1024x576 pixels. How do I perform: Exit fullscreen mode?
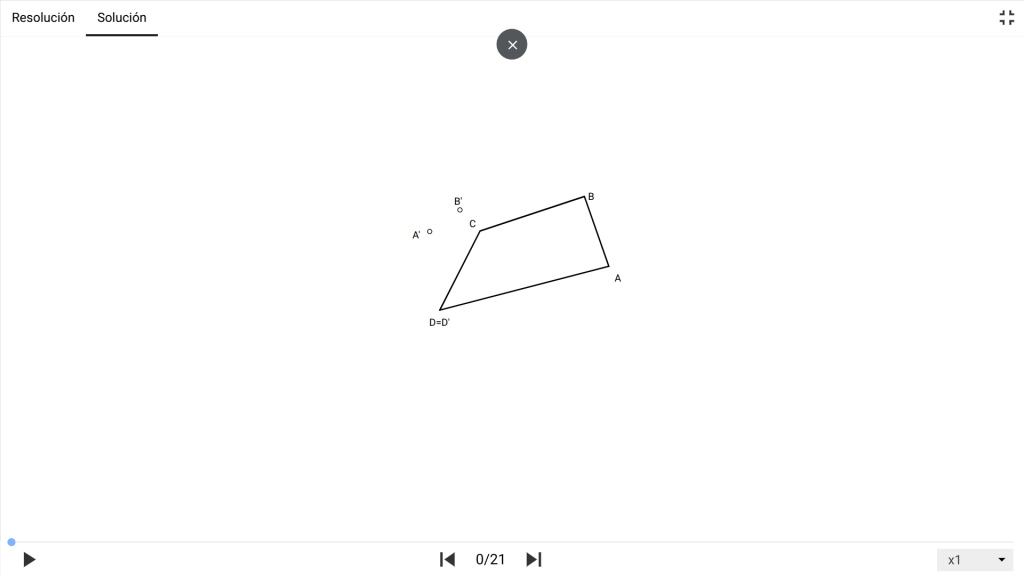pyautogui.click(x=1006, y=18)
